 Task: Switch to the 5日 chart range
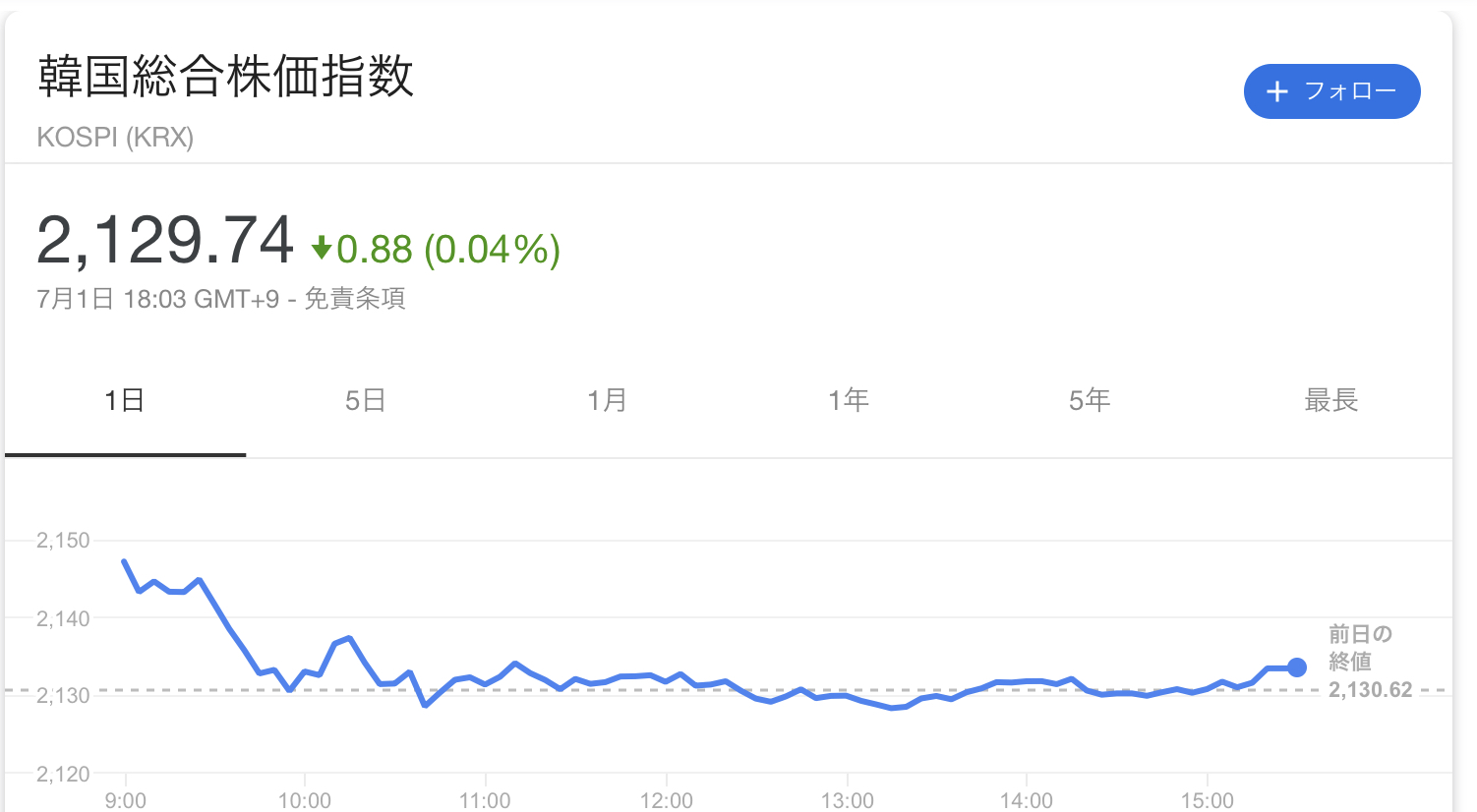365,401
